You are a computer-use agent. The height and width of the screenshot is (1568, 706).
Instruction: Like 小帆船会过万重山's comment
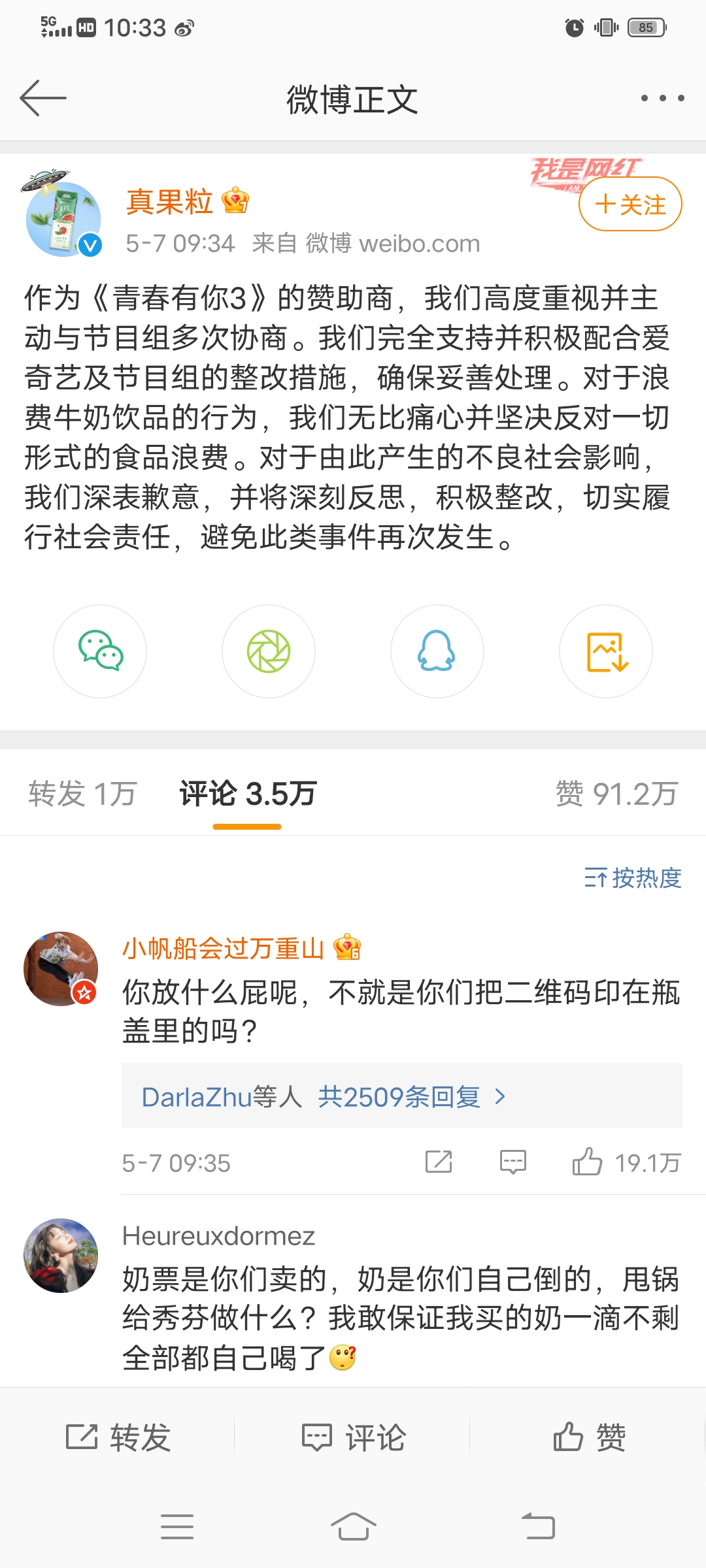(587, 1162)
